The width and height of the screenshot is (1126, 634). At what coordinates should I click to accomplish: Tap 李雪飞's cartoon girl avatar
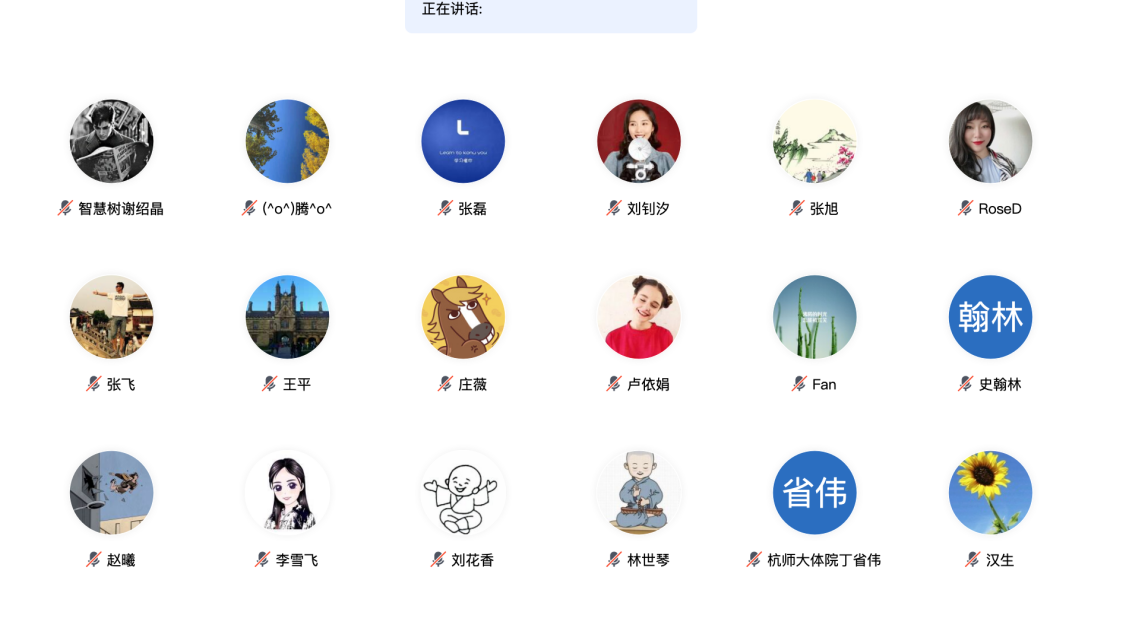(x=287, y=493)
